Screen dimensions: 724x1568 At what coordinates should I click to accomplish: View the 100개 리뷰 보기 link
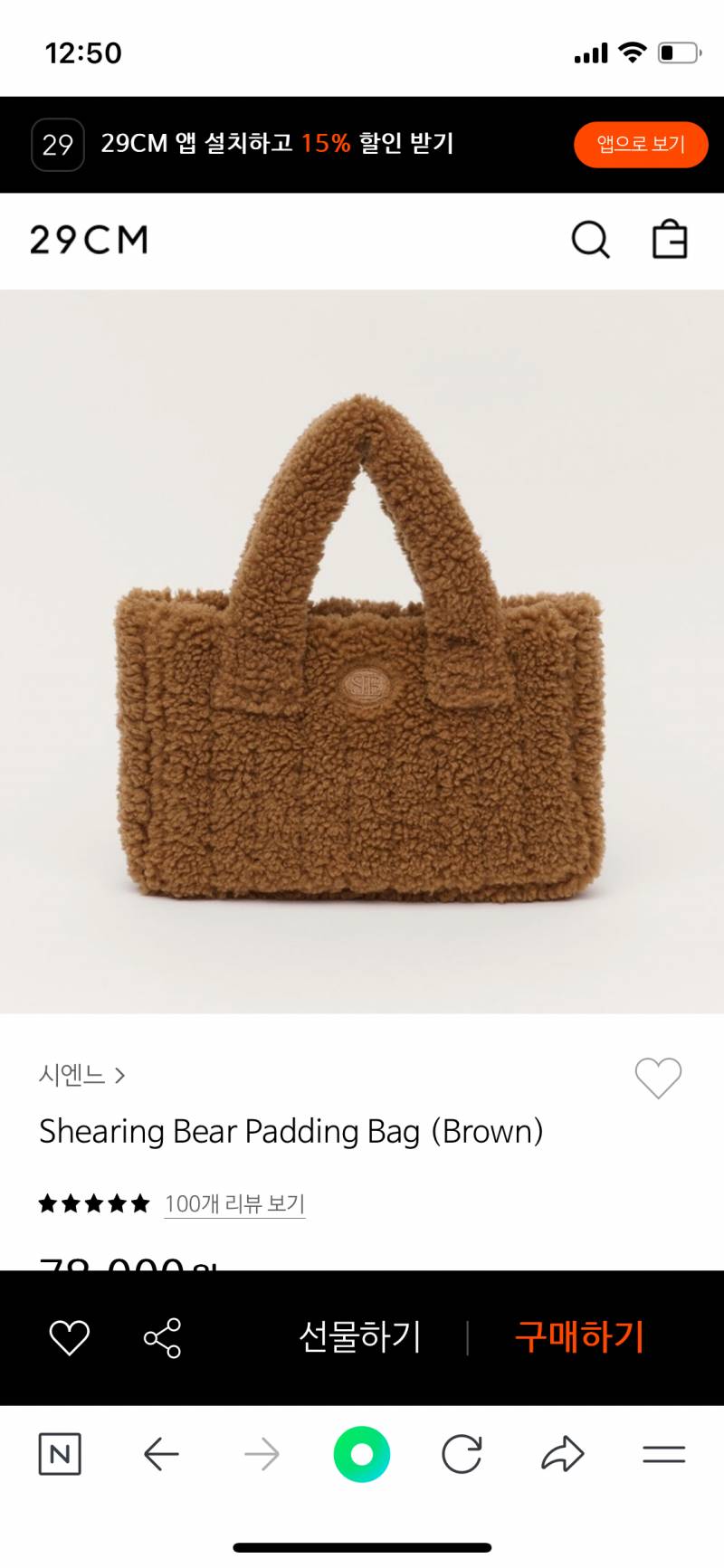[234, 1203]
